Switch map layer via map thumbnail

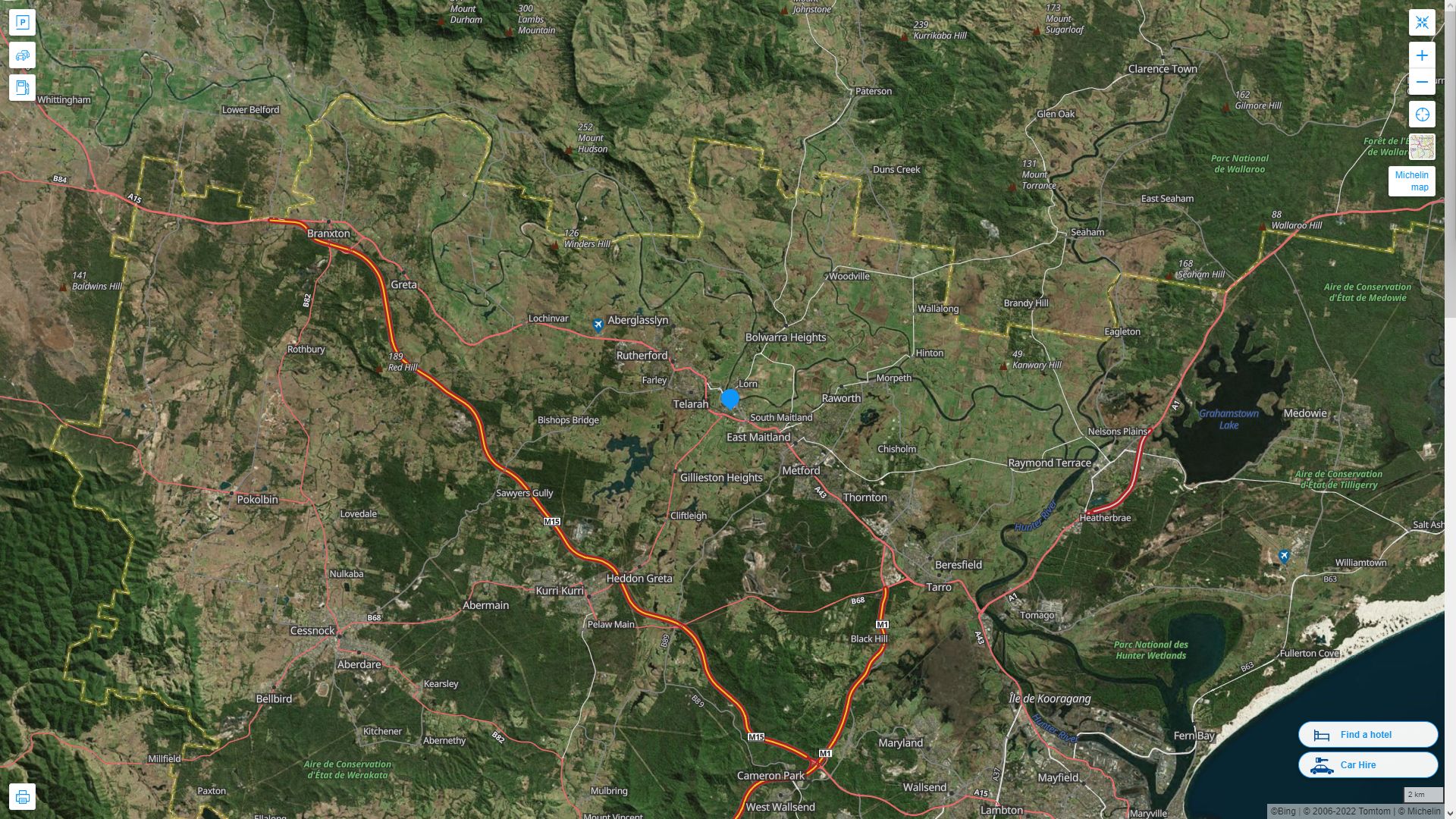1422,147
